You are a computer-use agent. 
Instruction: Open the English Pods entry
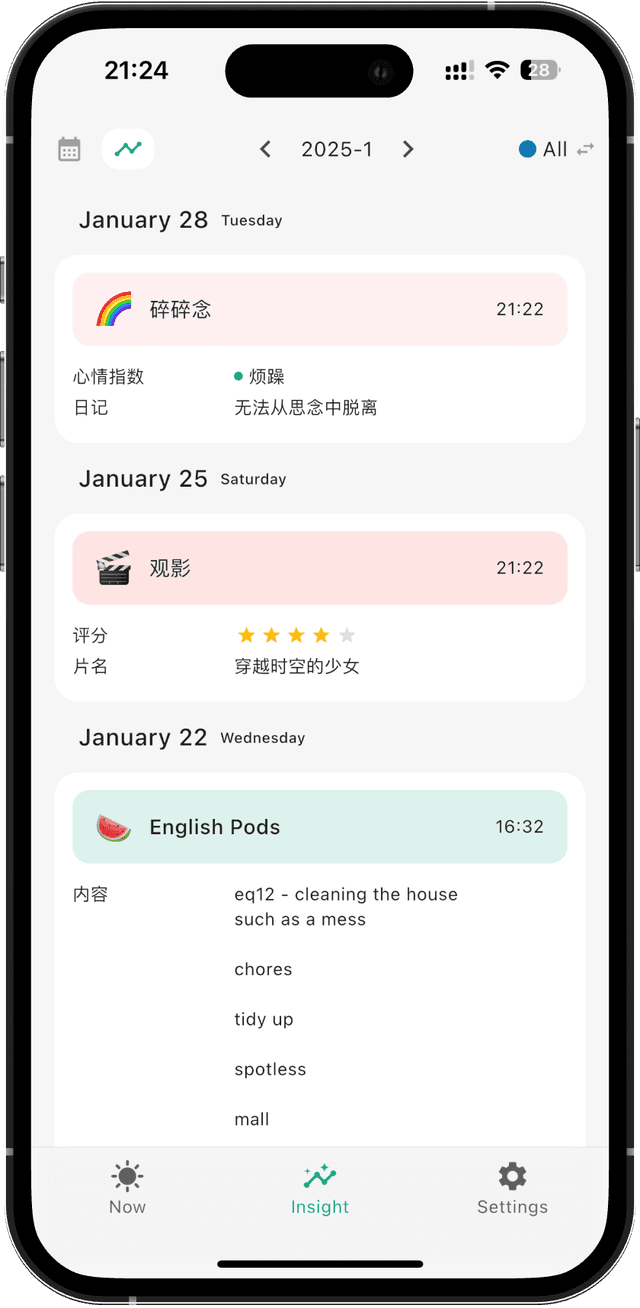pos(320,827)
